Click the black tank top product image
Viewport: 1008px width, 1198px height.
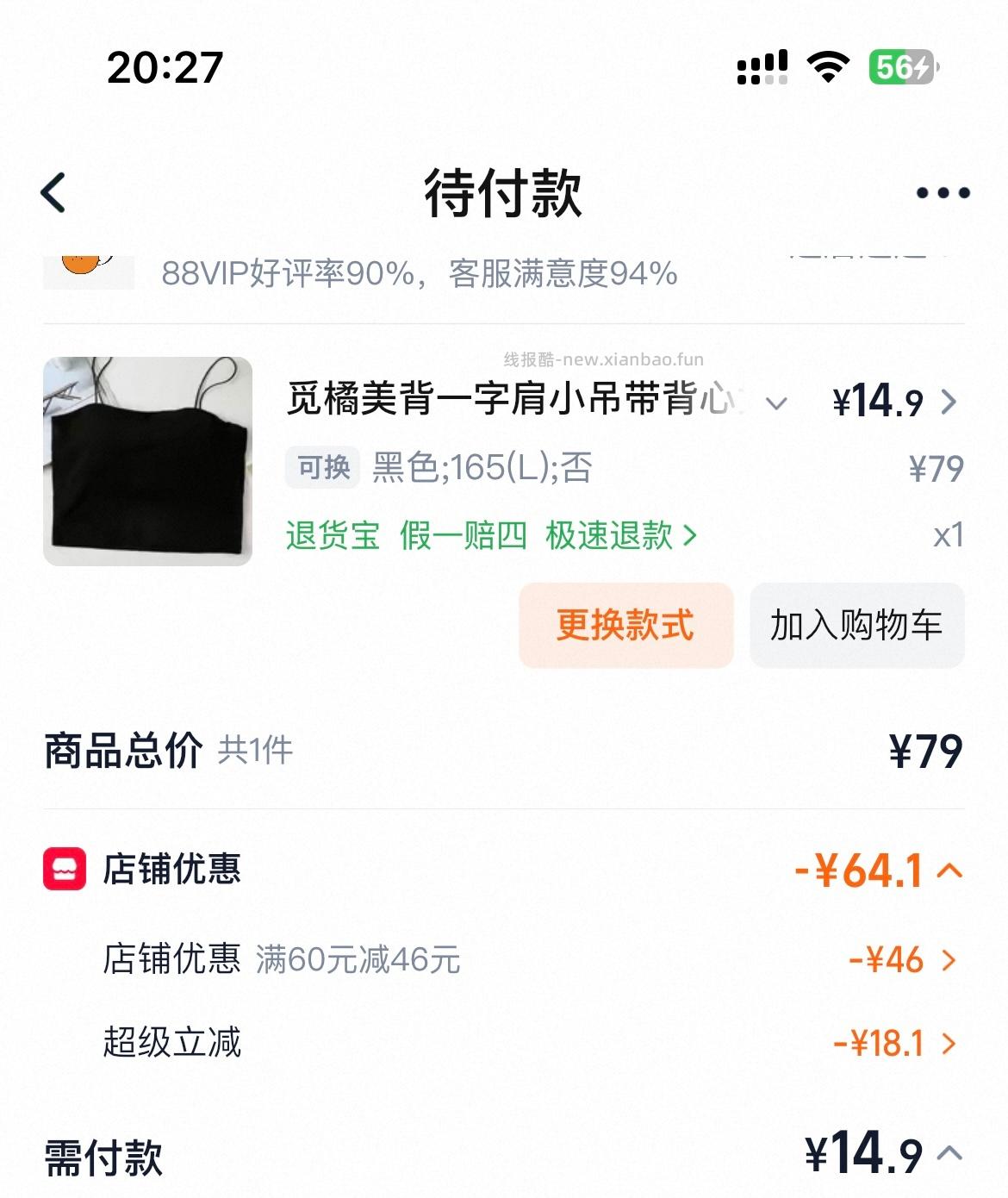(148, 461)
